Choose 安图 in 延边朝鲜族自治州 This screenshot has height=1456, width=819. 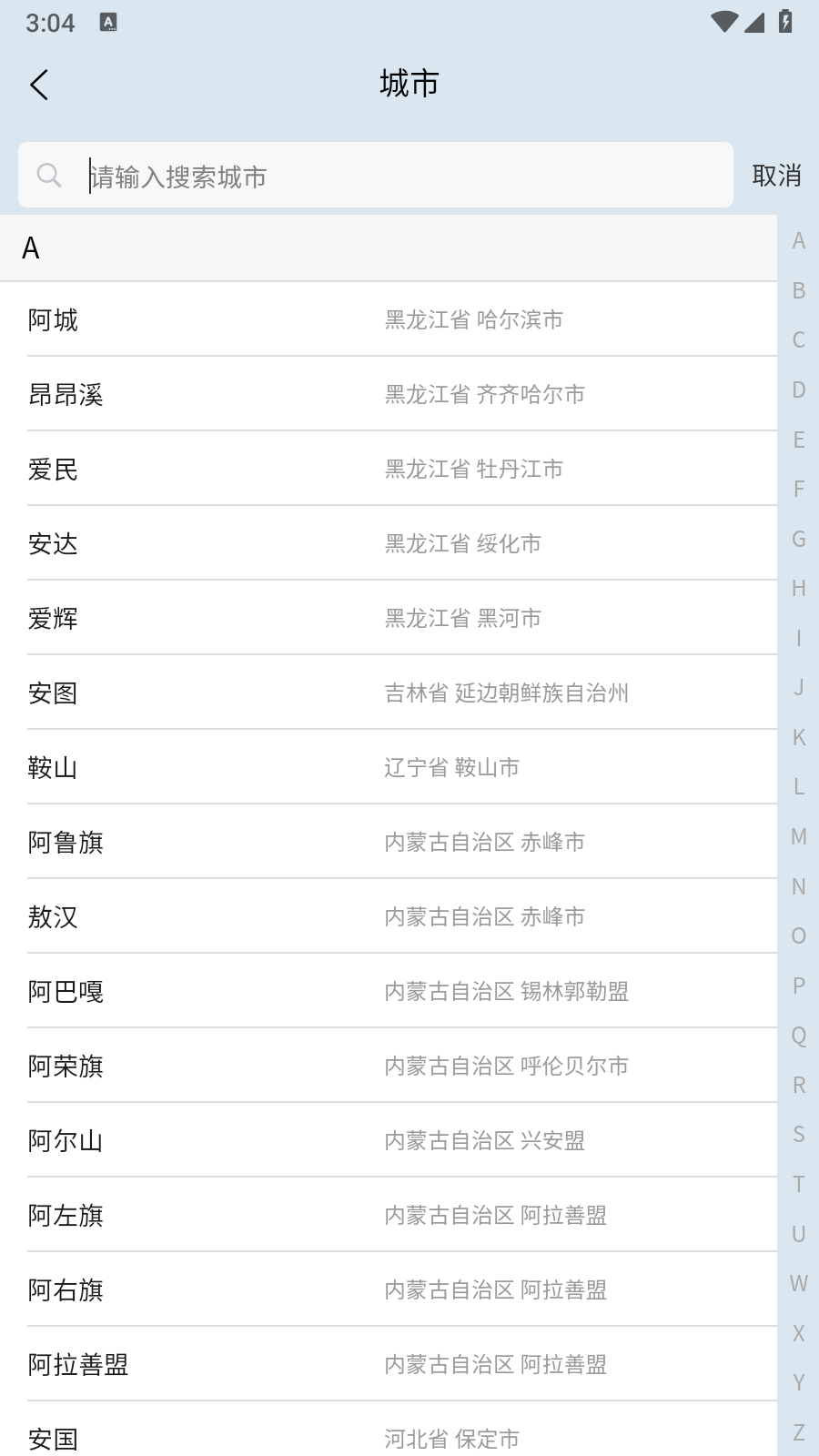tap(389, 693)
